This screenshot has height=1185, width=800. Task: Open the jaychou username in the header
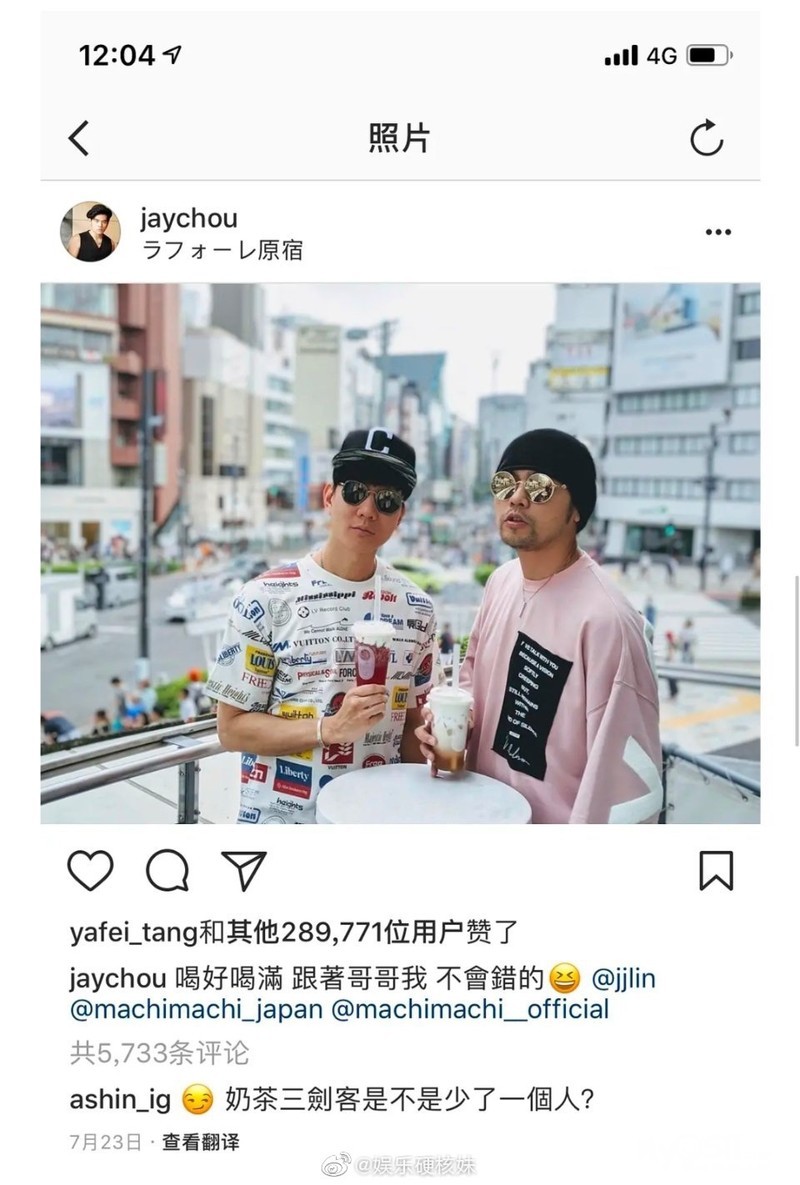click(x=189, y=218)
